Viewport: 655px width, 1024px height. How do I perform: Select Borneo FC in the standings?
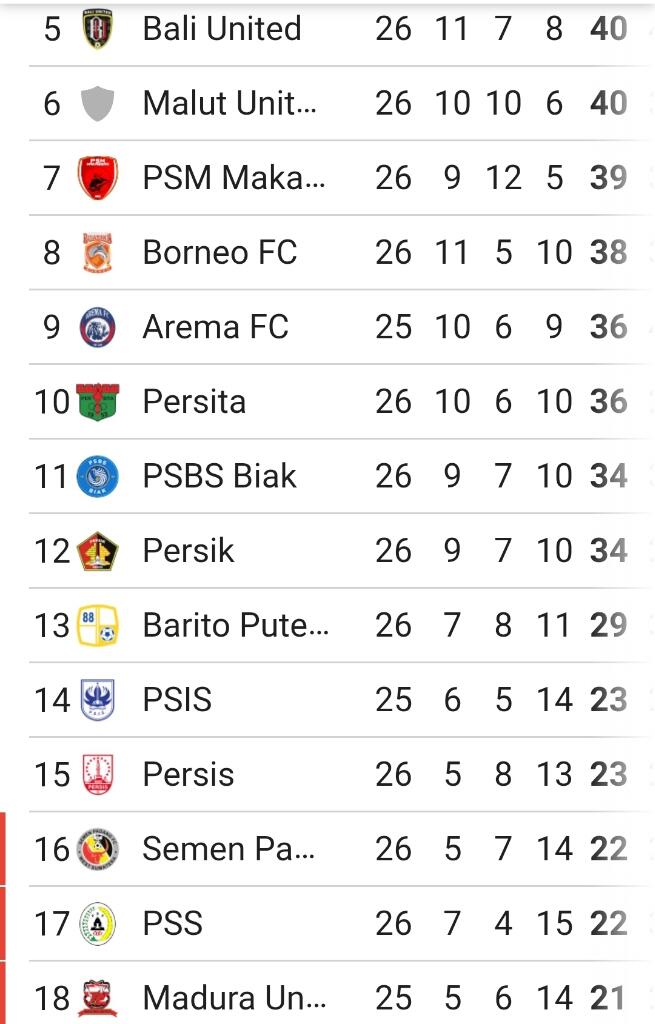220,252
